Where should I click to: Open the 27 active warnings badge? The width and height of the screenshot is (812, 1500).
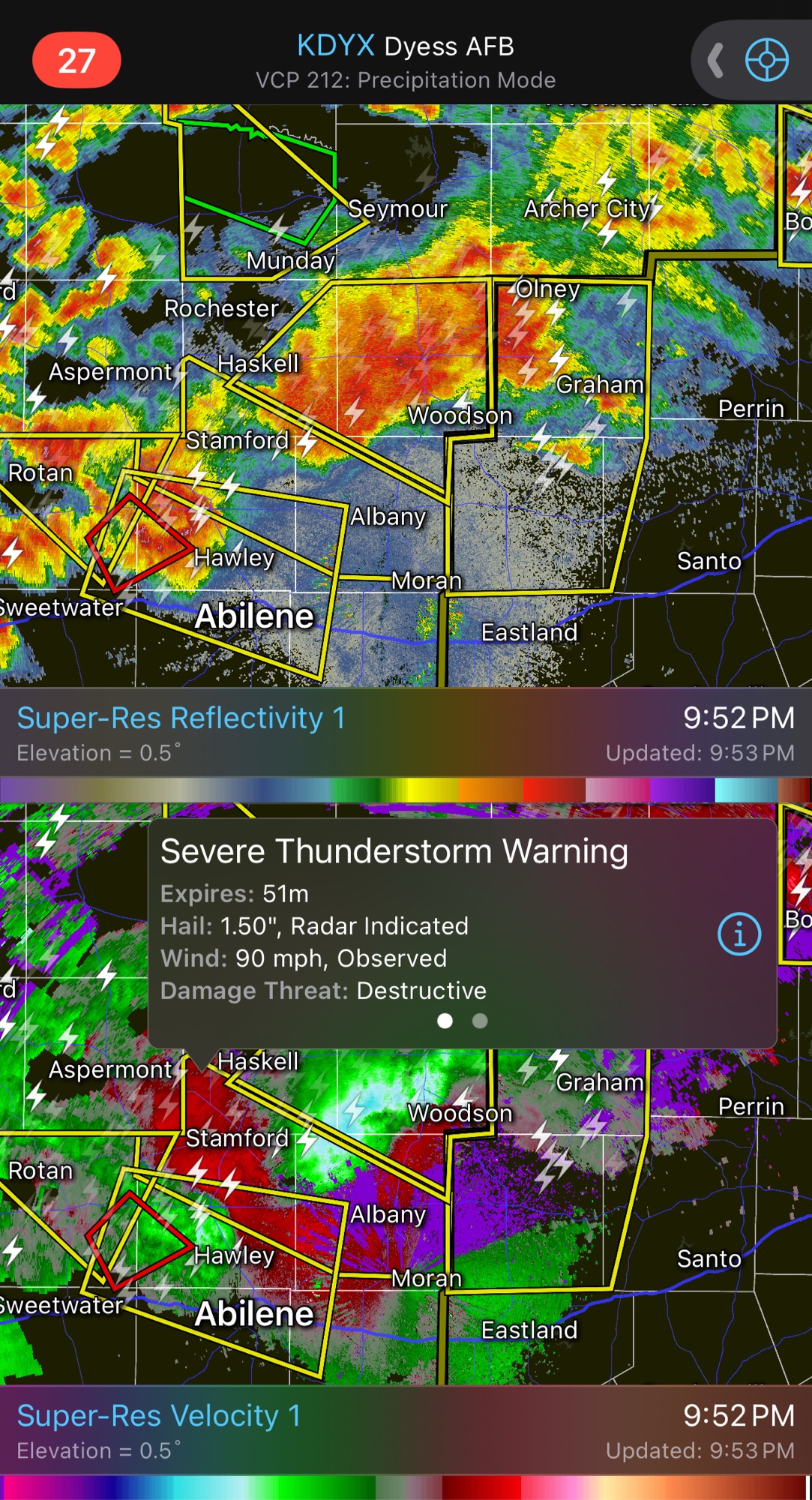click(76, 61)
